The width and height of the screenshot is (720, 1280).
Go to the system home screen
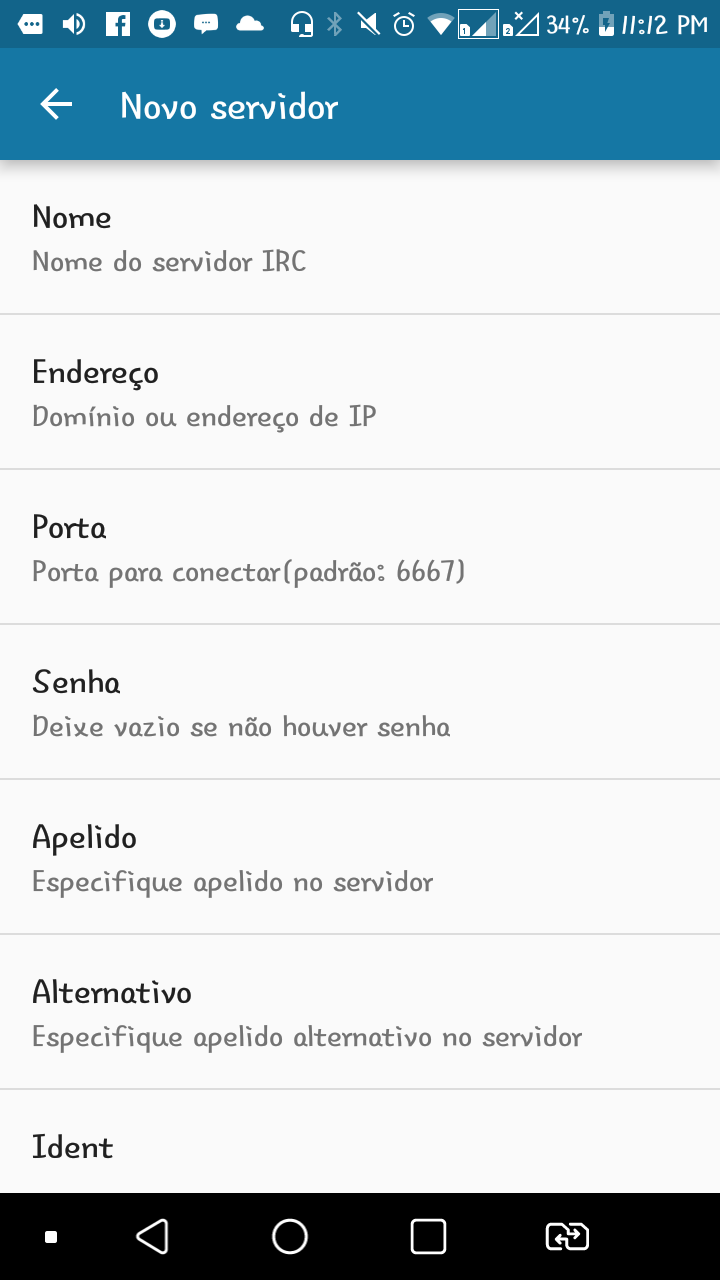pos(290,1237)
